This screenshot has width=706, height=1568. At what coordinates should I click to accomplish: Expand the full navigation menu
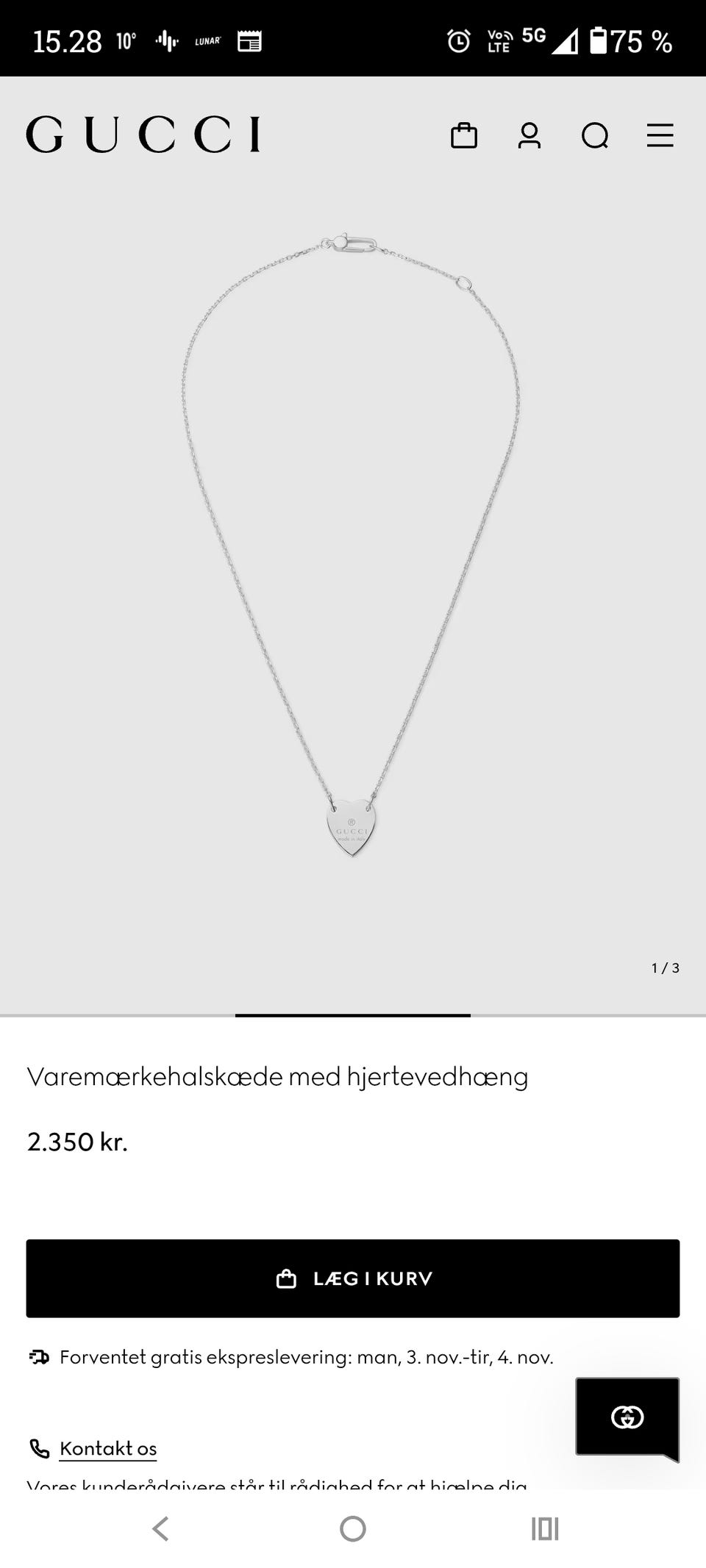pyautogui.click(x=660, y=135)
